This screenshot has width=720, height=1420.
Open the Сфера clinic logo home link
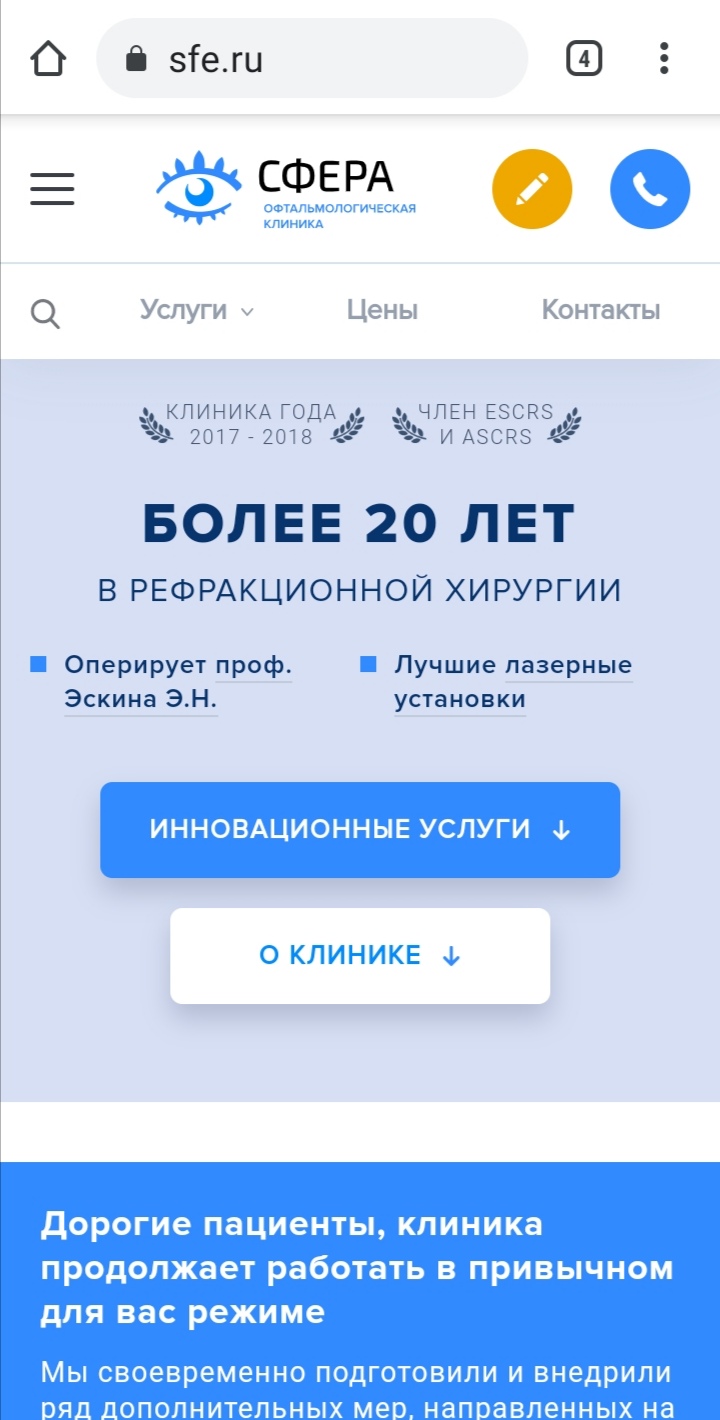pos(286,188)
